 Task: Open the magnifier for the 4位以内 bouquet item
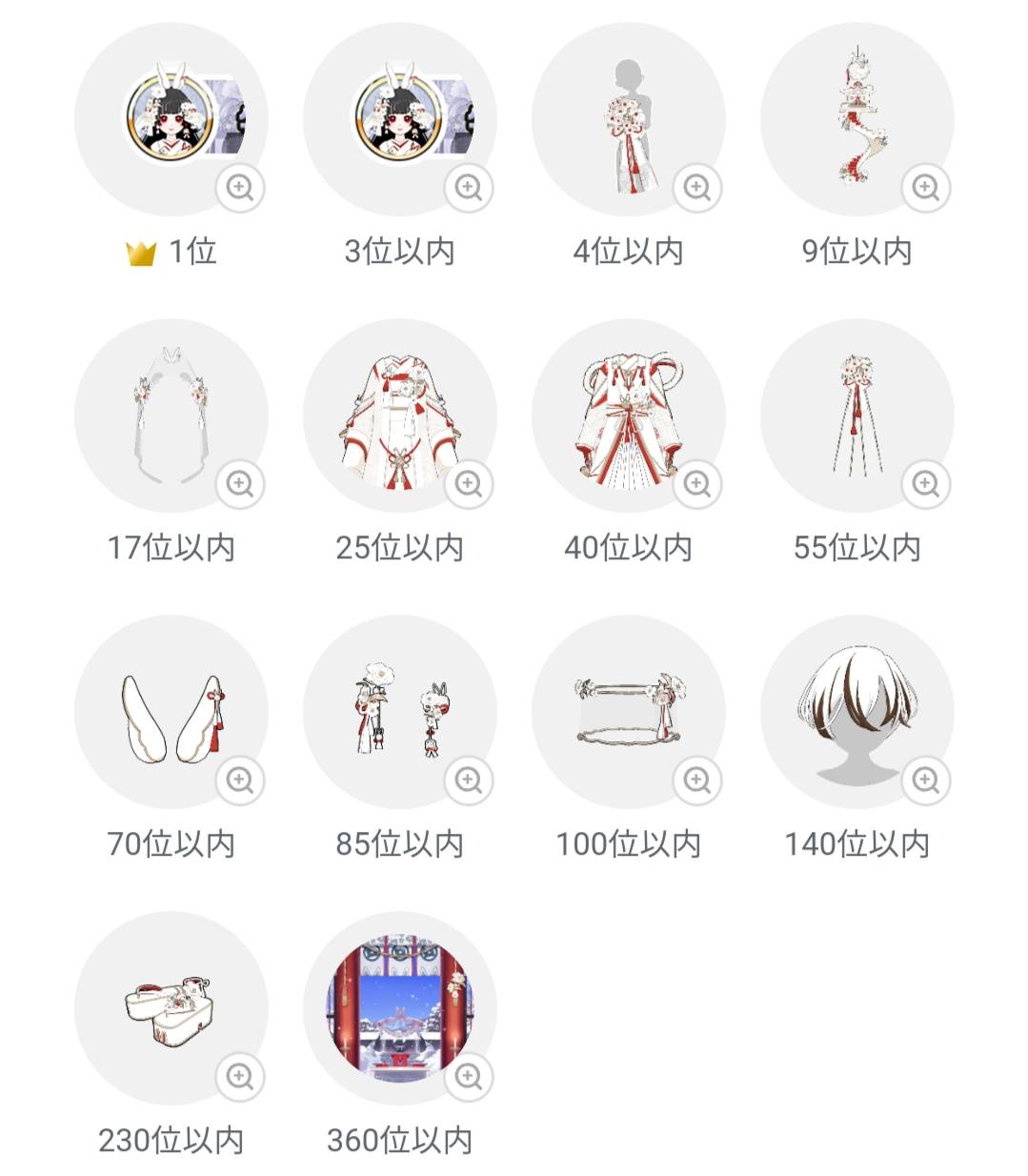697,188
